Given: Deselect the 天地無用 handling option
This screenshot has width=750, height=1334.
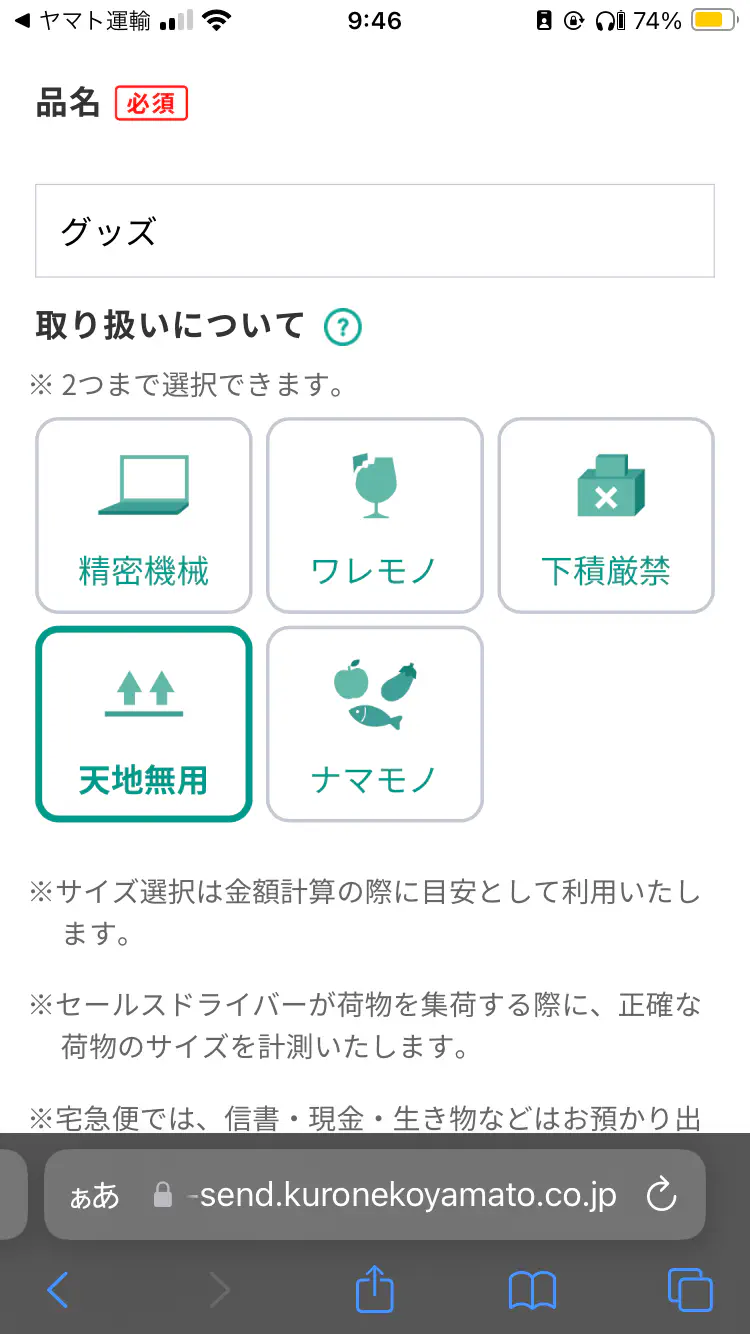Looking at the screenshot, I should coord(143,723).
